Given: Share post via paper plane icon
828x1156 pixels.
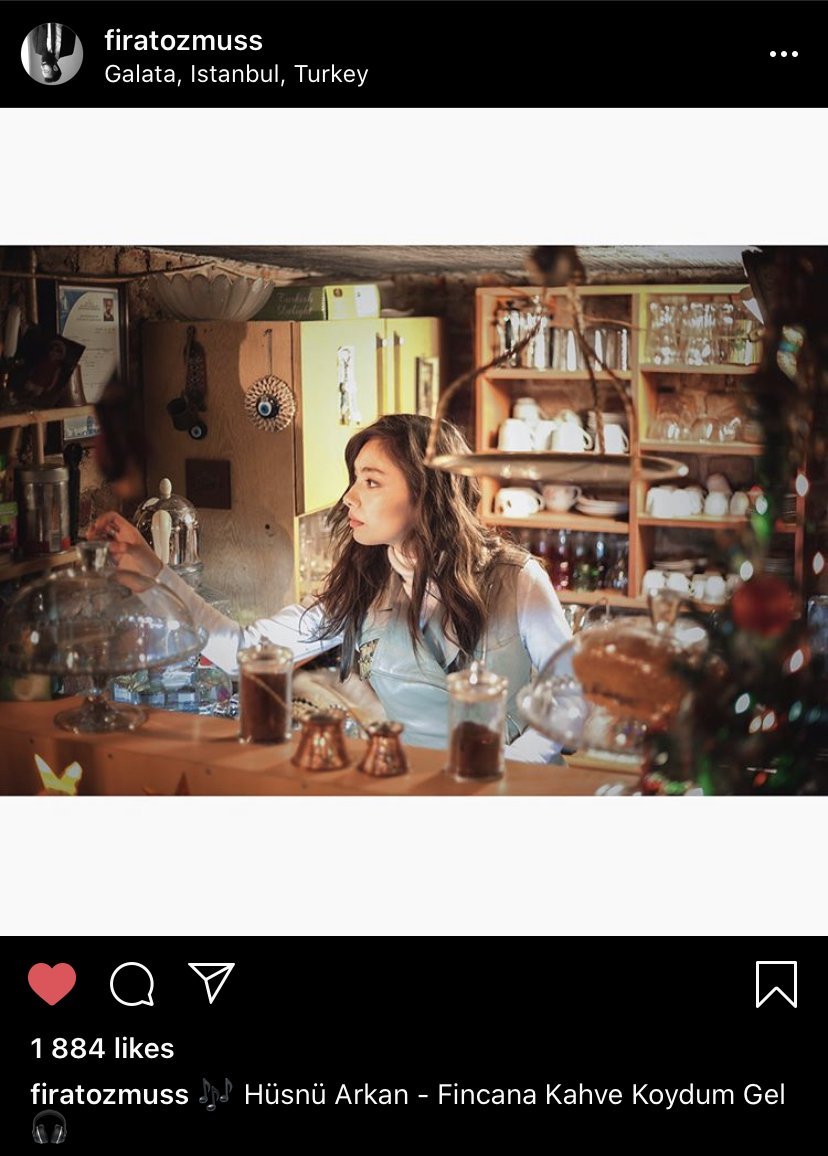Looking at the screenshot, I should coord(211,983).
